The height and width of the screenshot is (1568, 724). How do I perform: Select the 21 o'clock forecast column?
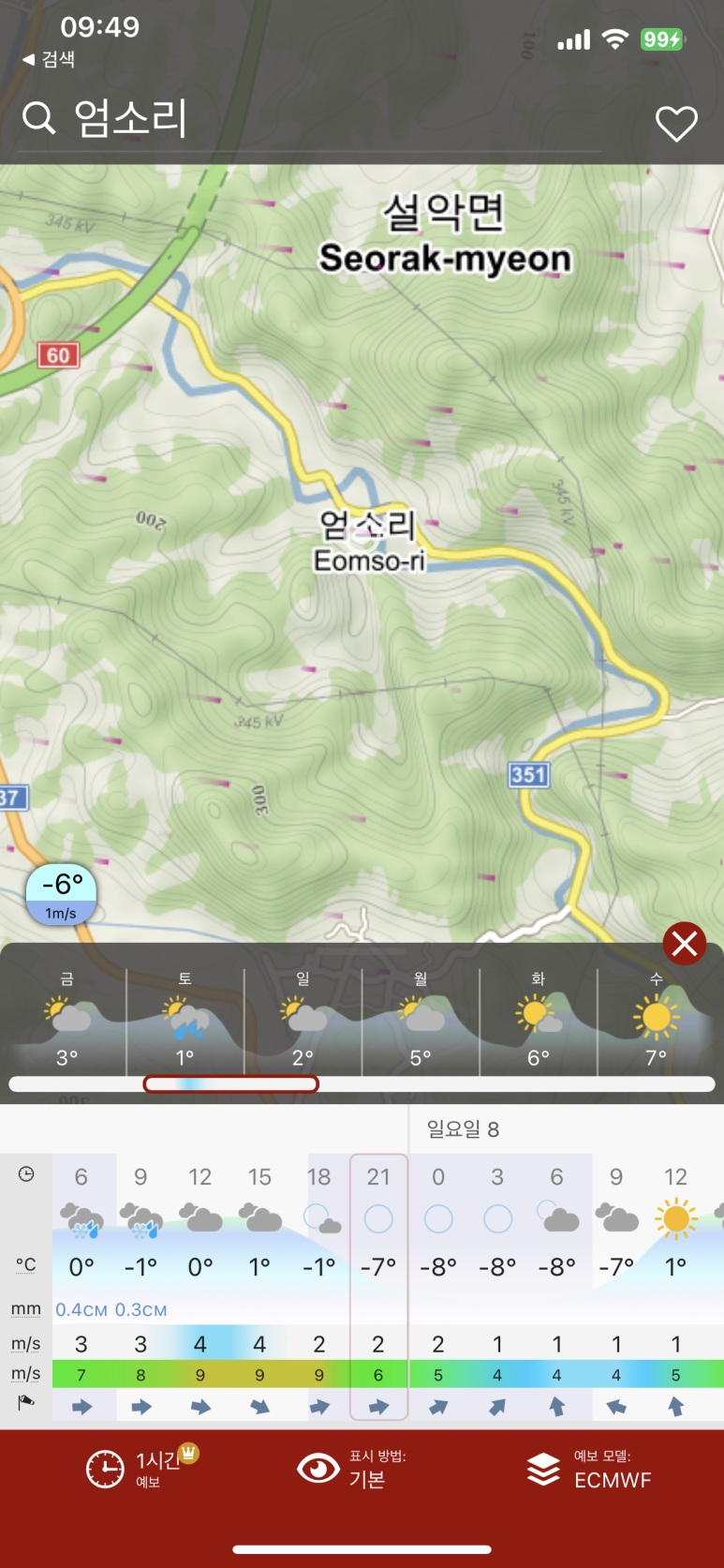pyautogui.click(x=378, y=1284)
